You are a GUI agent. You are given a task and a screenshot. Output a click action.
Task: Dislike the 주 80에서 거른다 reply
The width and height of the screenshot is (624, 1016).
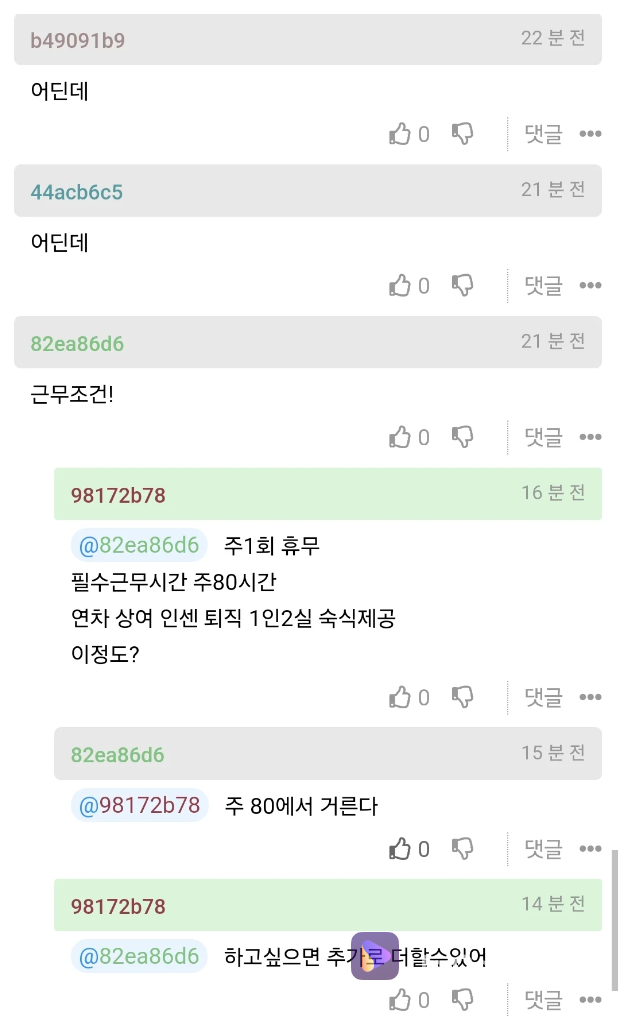pos(462,849)
